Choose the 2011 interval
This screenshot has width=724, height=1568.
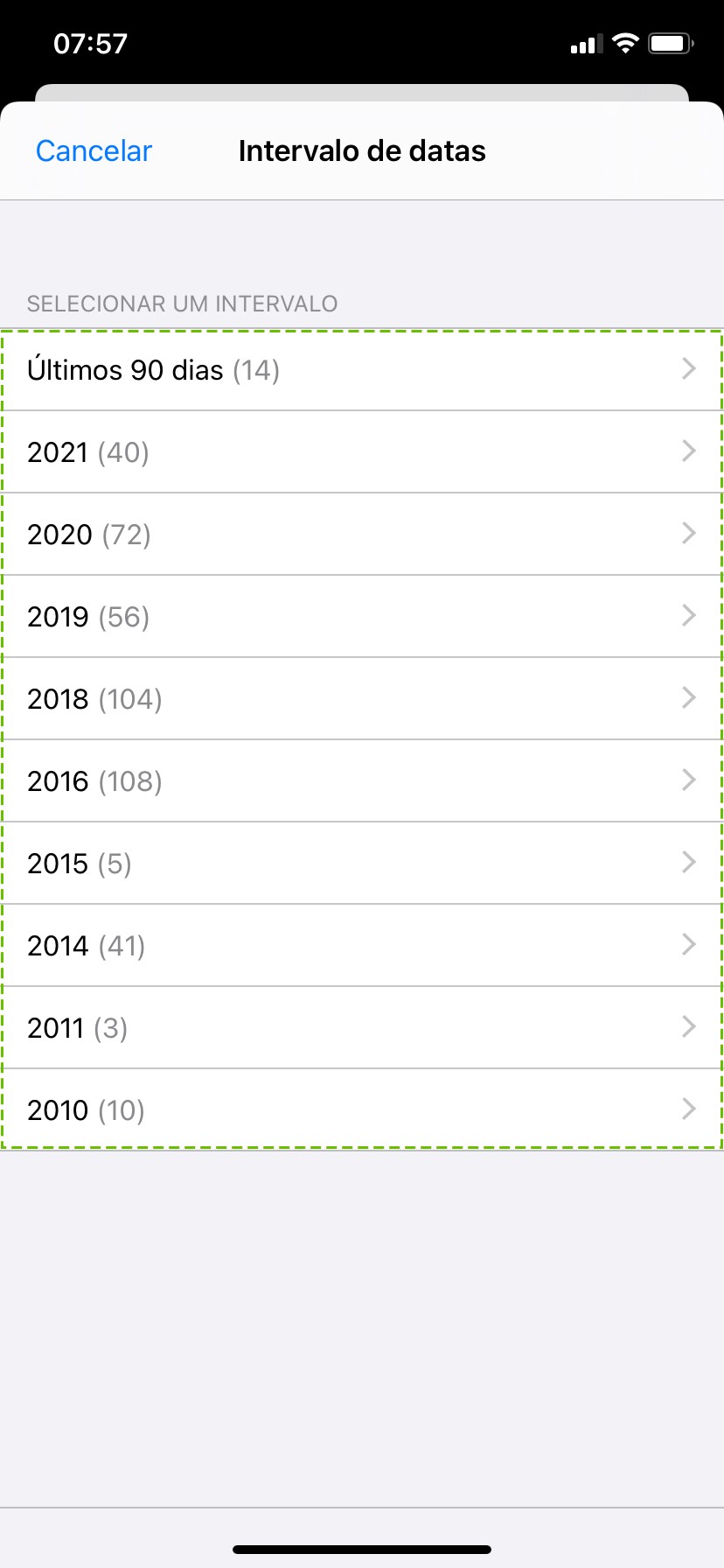pos(362,1028)
